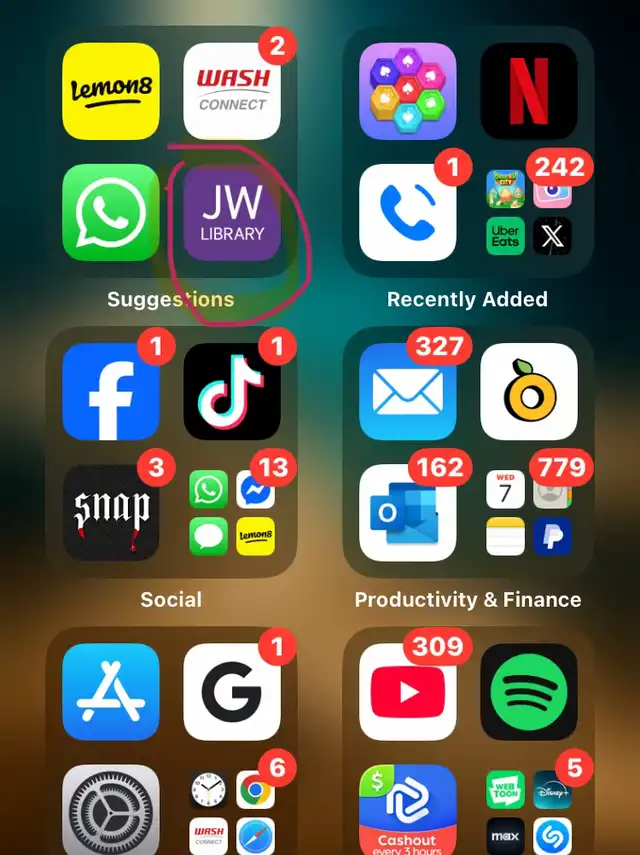
Task: Launch the Google app
Action: [232, 692]
